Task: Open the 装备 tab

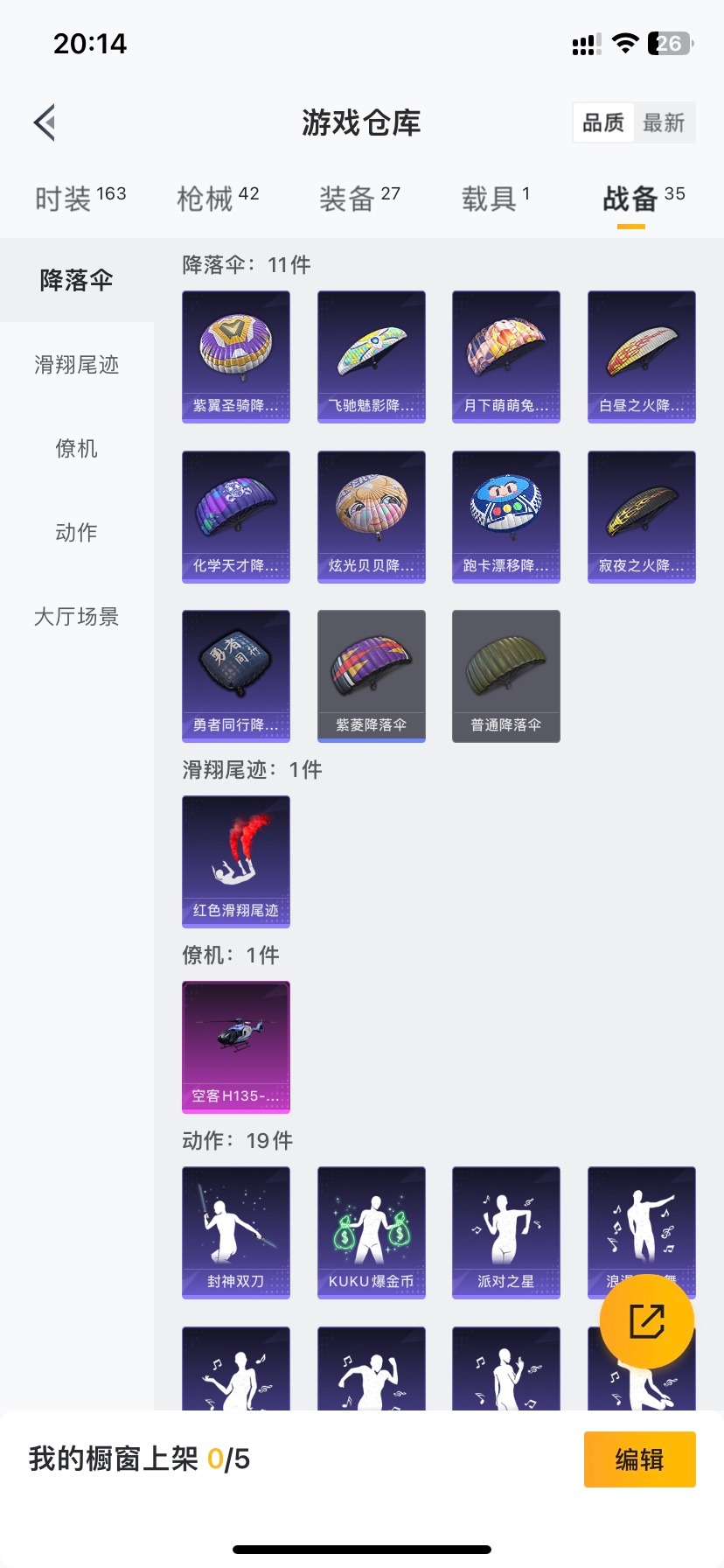Action: pyautogui.click(x=359, y=199)
